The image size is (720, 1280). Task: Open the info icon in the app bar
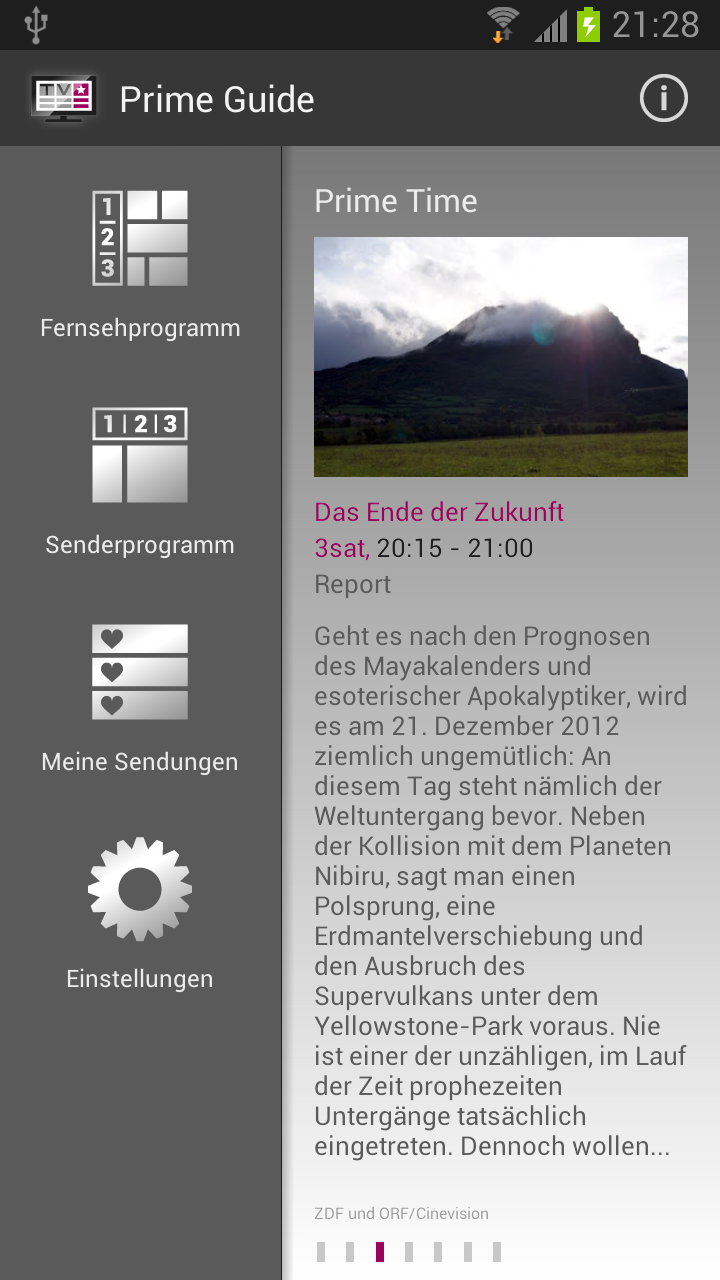[x=664, y=99]
